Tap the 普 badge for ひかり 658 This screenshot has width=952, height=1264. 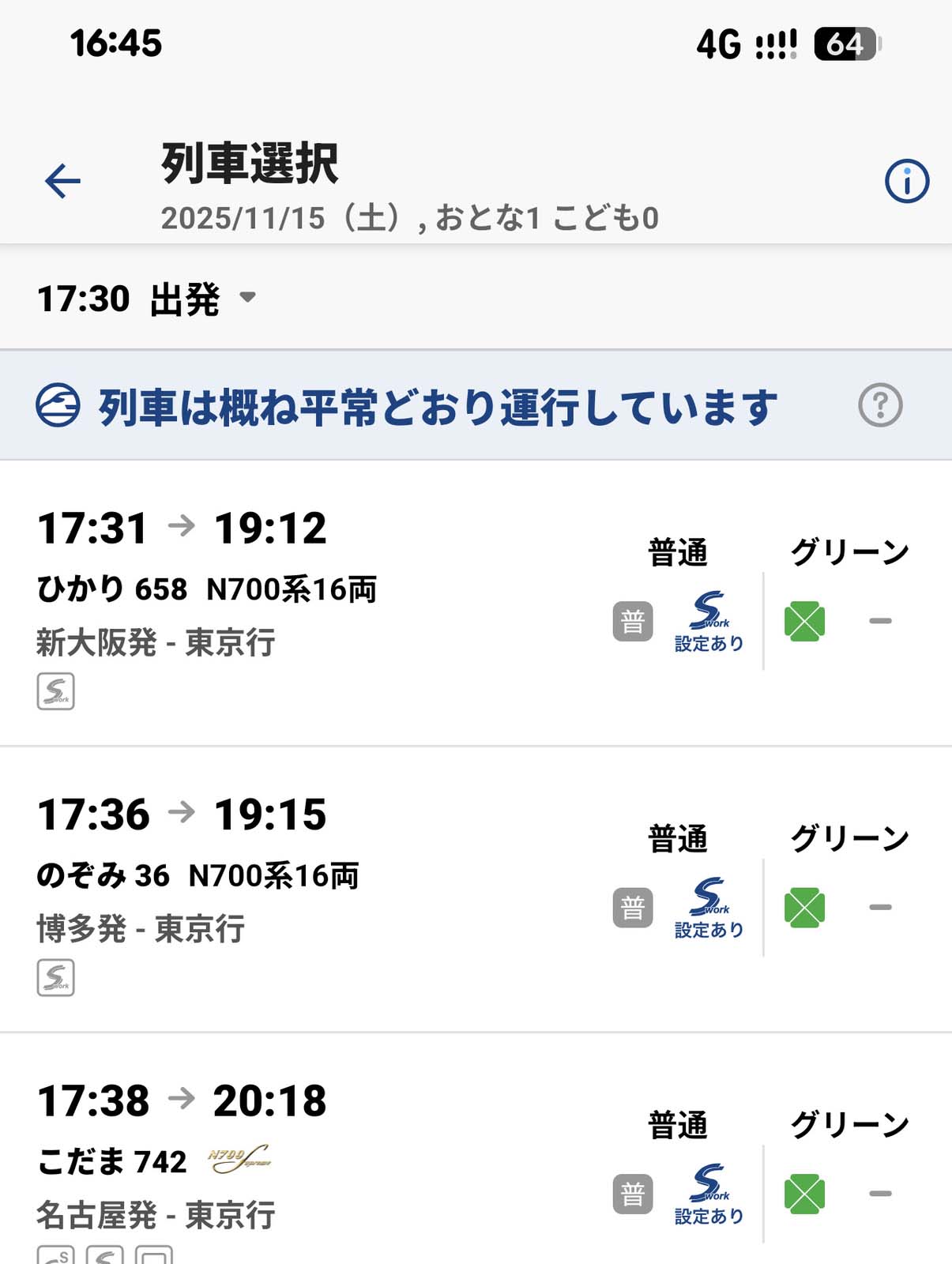pos(632,621)
